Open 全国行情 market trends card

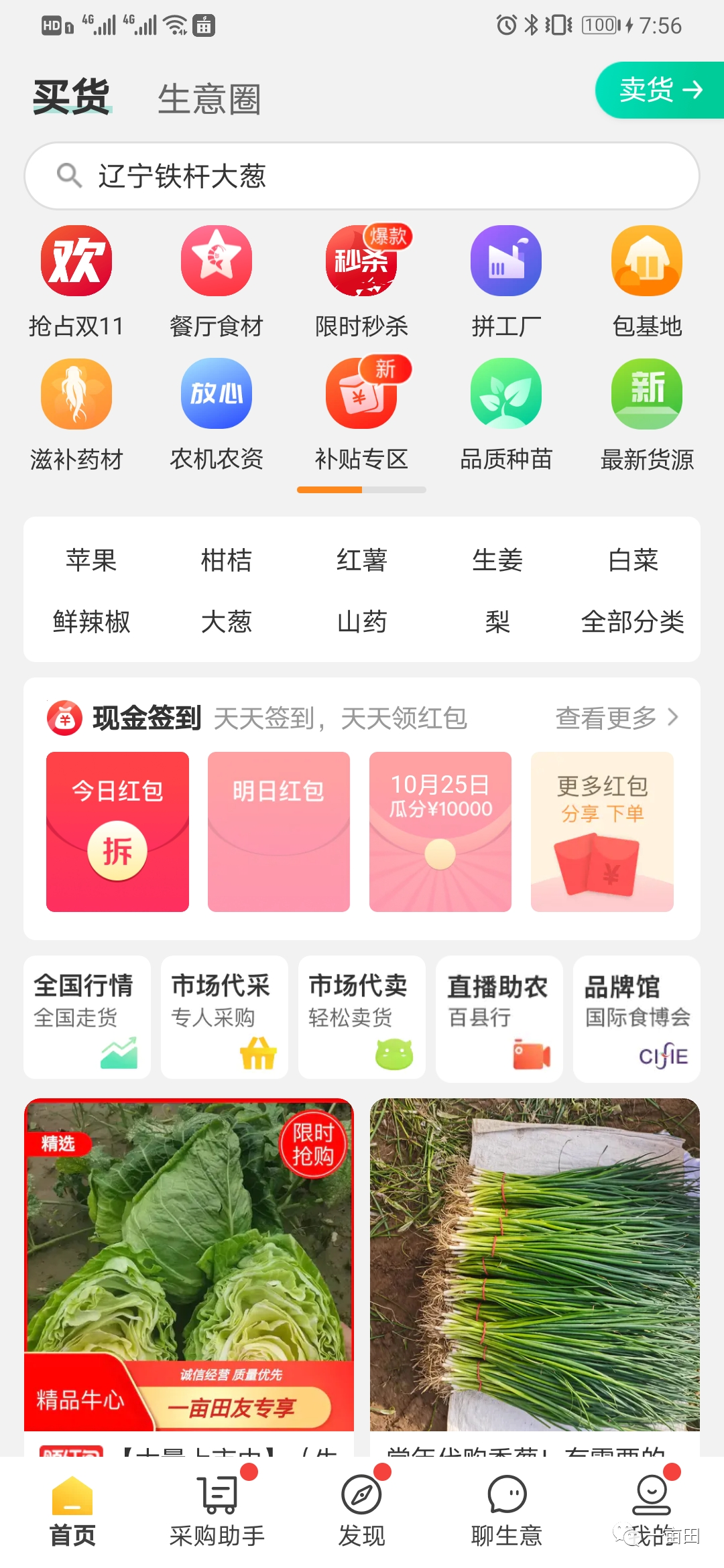click(x=87, y=1017)
